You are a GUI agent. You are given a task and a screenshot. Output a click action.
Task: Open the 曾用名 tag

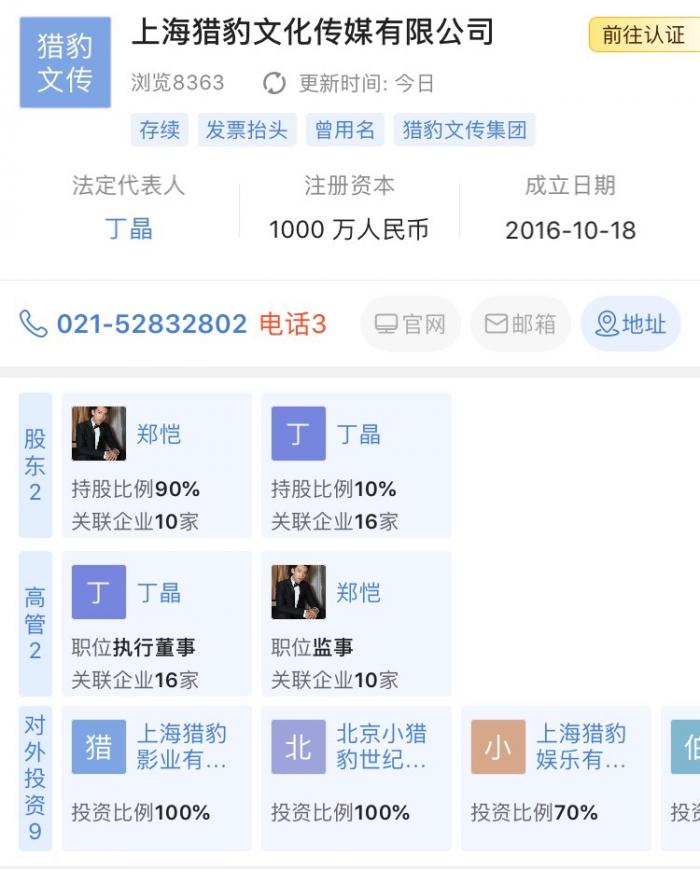click(x=345, y=130)
